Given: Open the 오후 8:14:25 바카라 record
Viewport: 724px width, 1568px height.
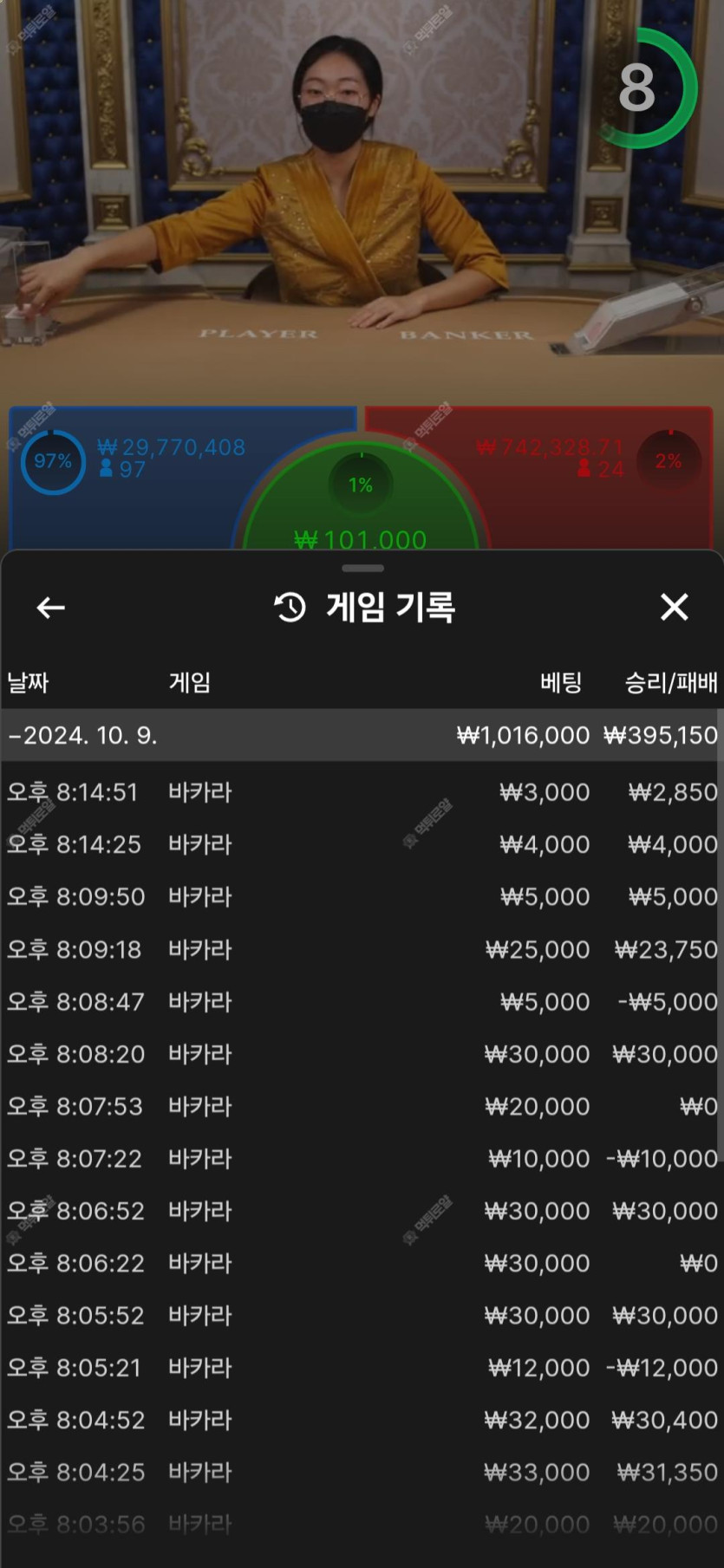Looking at the screenshot, I should click(362, 844).
